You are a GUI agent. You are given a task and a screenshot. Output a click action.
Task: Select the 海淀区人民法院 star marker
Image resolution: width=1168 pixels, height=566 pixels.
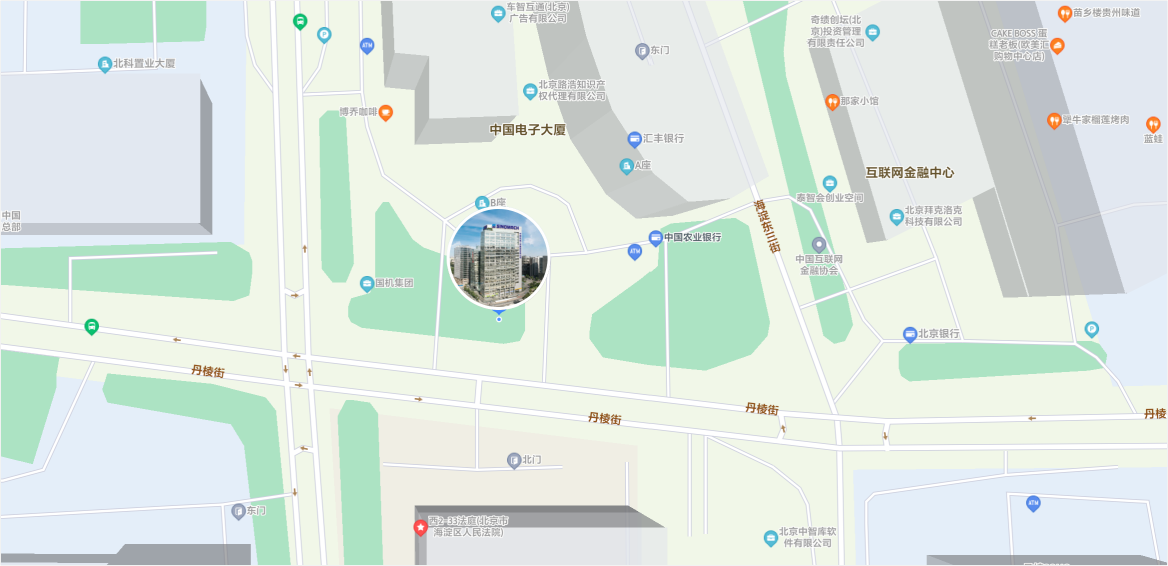tap(420, 526)
